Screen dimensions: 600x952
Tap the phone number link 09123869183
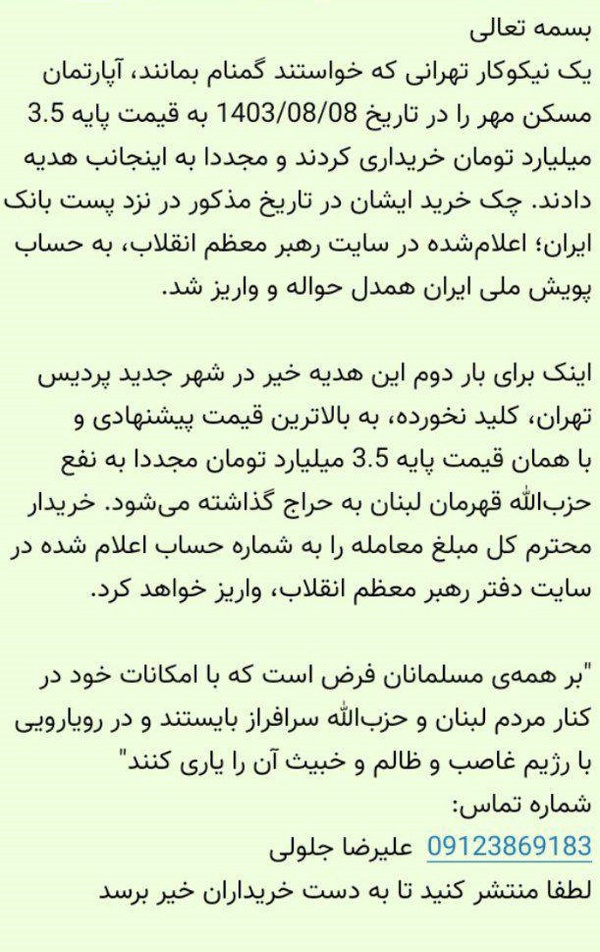point(509,846)
